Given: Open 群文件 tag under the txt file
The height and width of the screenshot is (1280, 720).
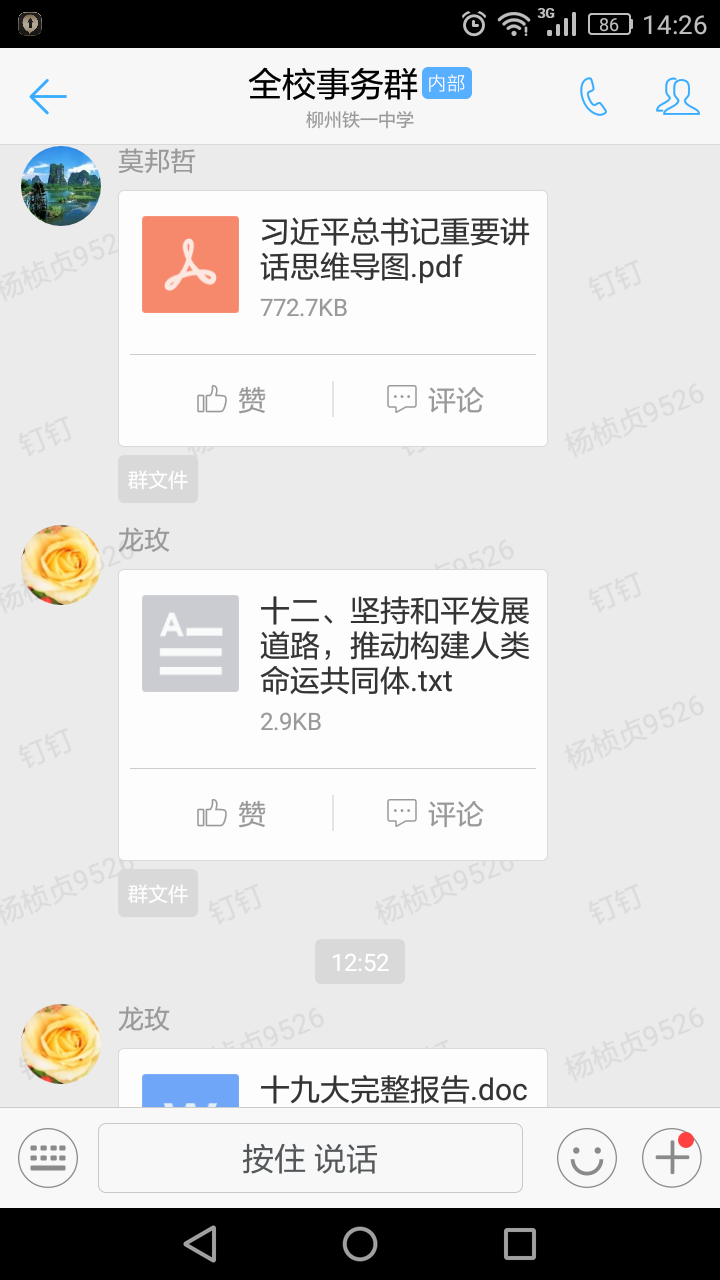Looking at the screenshot, I should pyautogui.click(x=158, y=894).
